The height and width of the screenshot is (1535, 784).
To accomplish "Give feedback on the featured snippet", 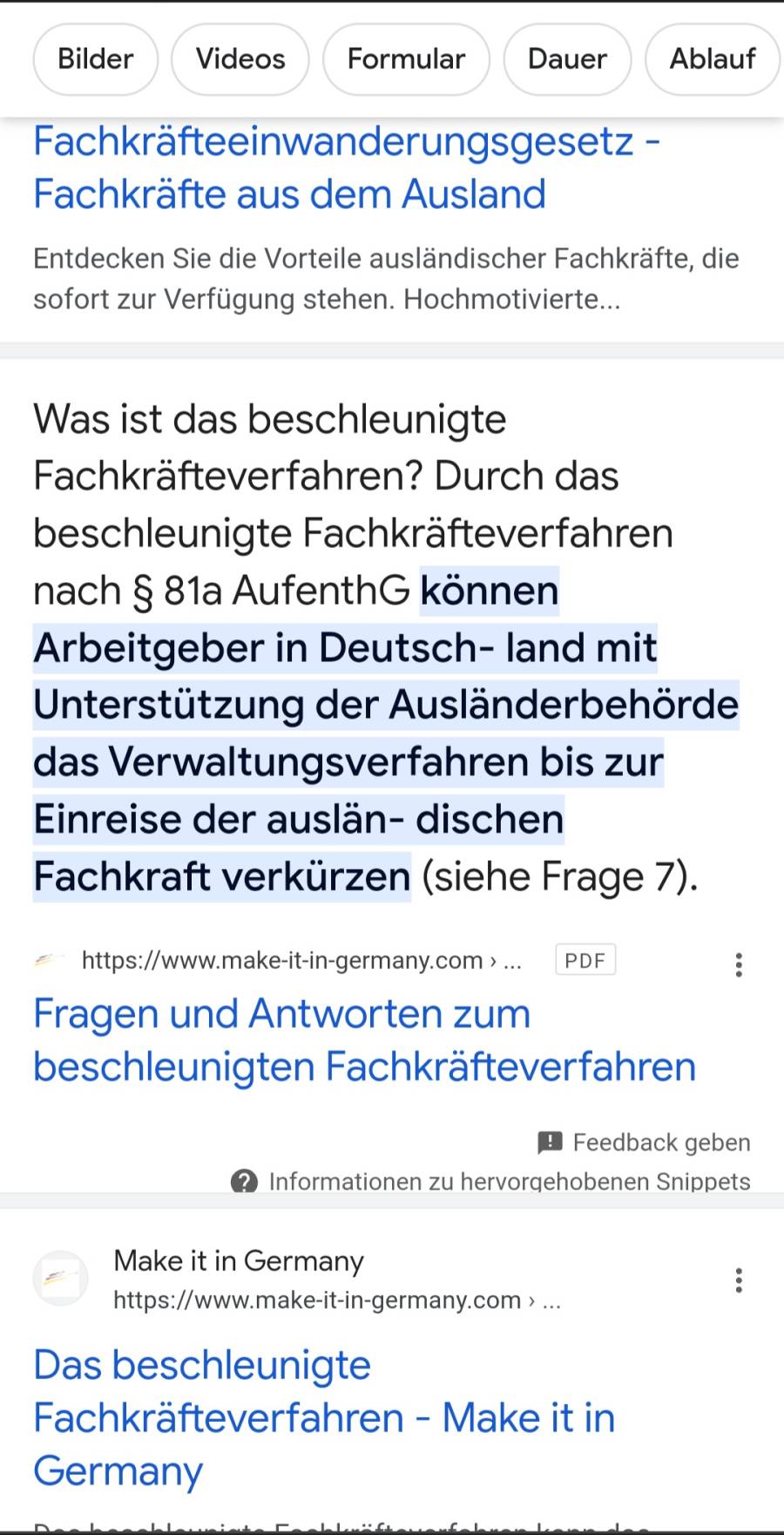I will click(x=645, y=1142).
